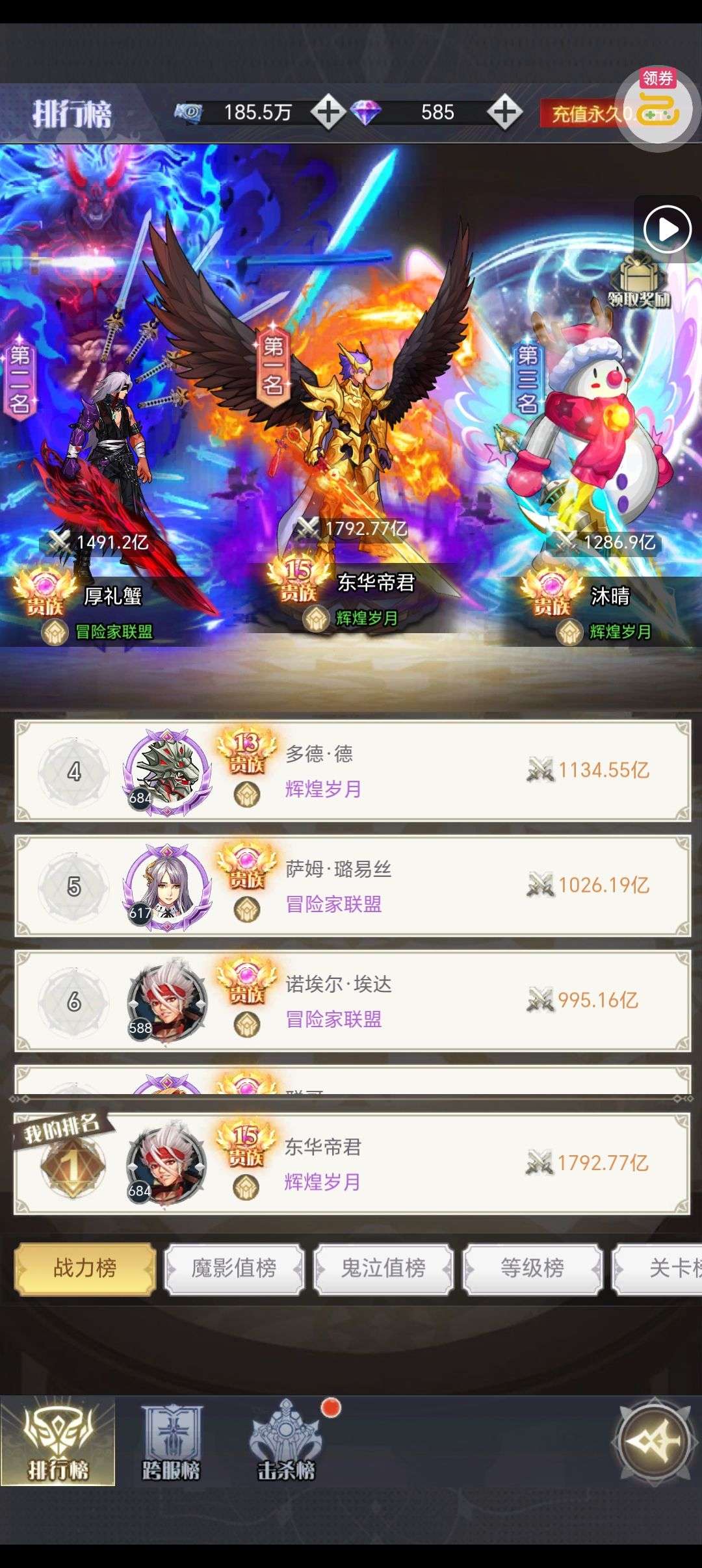This screenshot has height=1568, width=702.
Task: Tap the round return button at bottom right
Action: tap(653, 1441)
